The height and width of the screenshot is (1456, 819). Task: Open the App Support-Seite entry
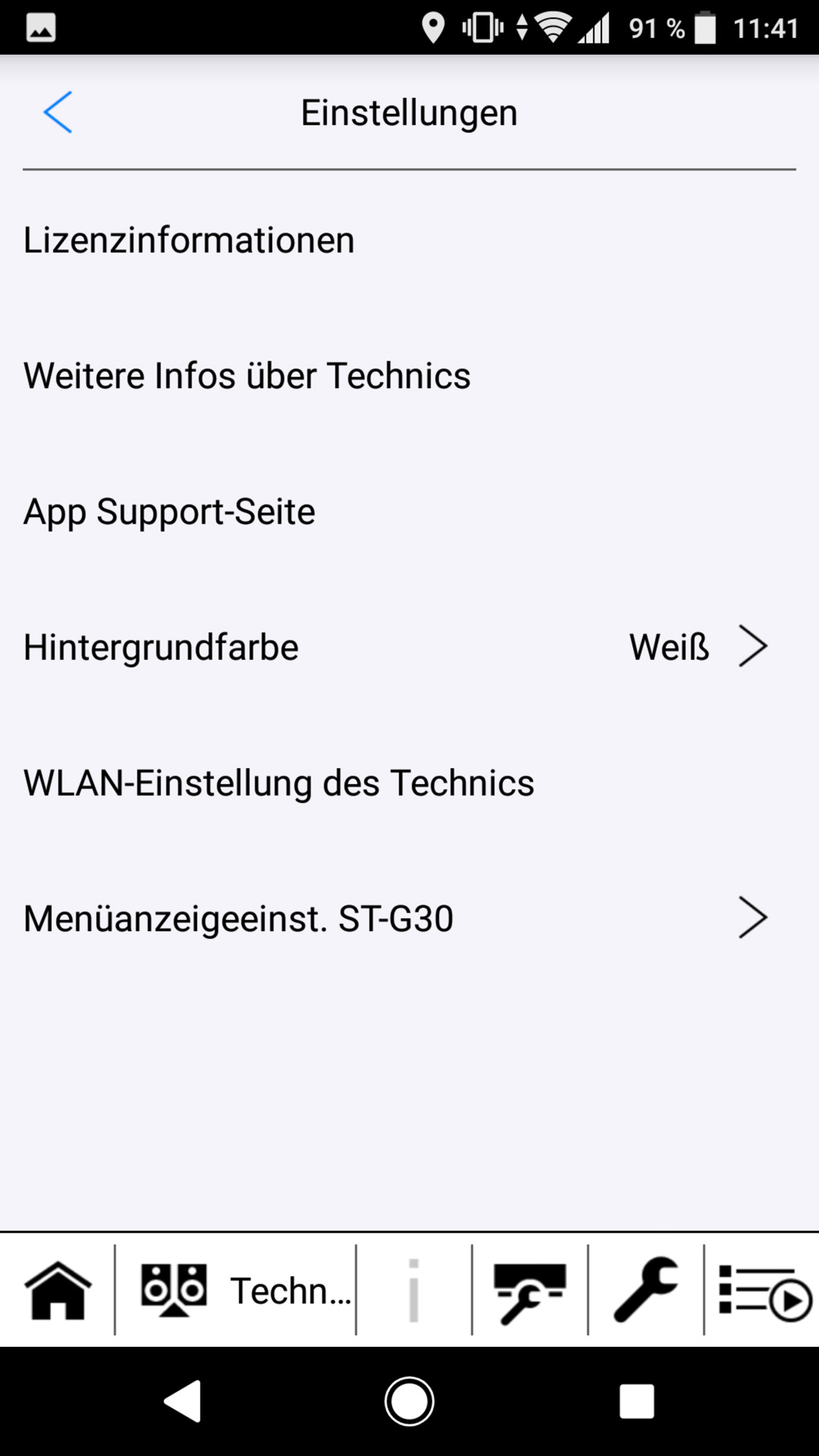409,512
